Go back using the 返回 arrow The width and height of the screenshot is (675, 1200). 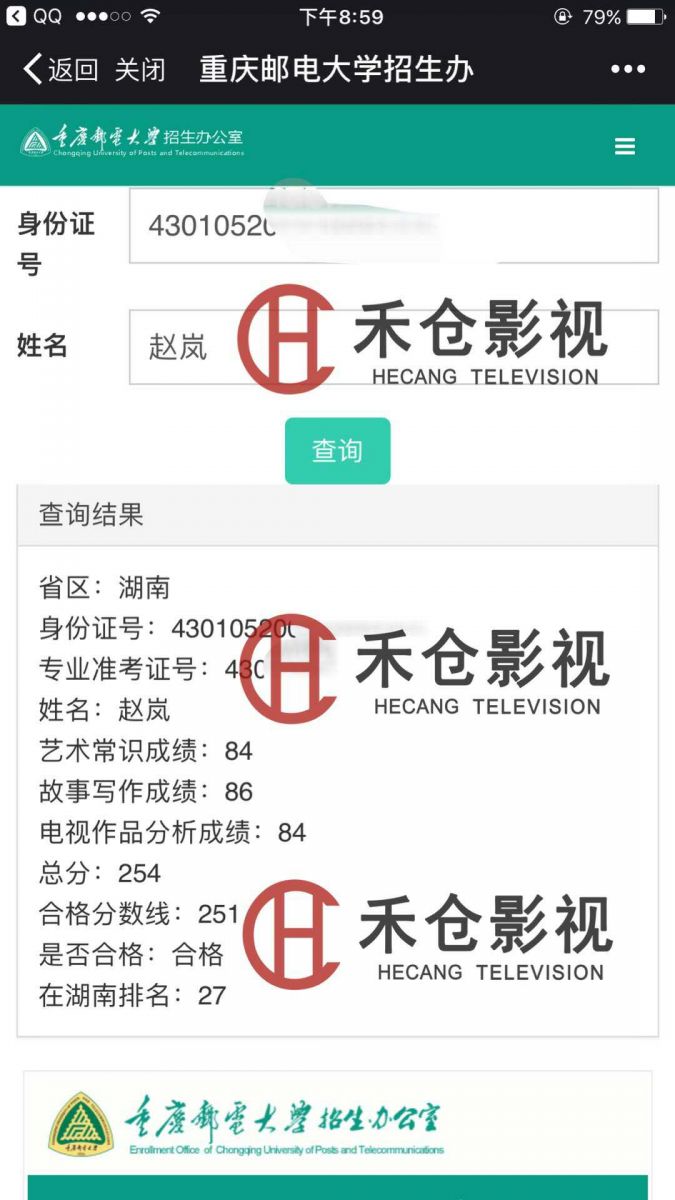coord(60,69)
